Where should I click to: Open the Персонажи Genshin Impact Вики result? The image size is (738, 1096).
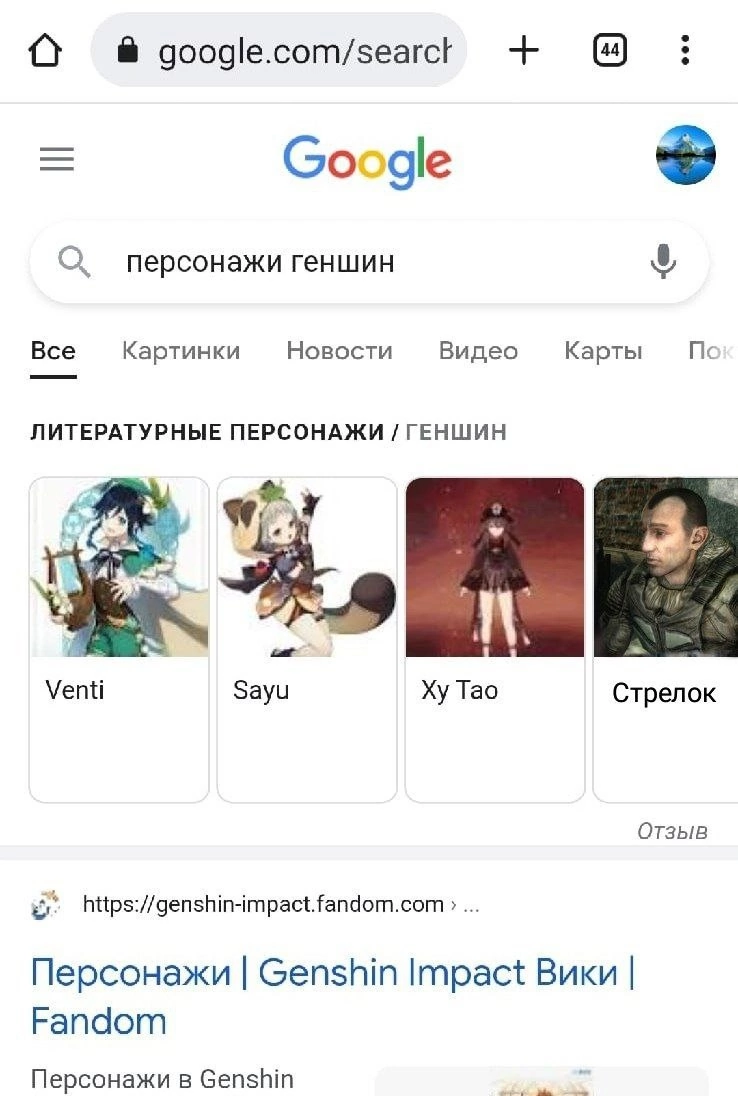point(333,996)
